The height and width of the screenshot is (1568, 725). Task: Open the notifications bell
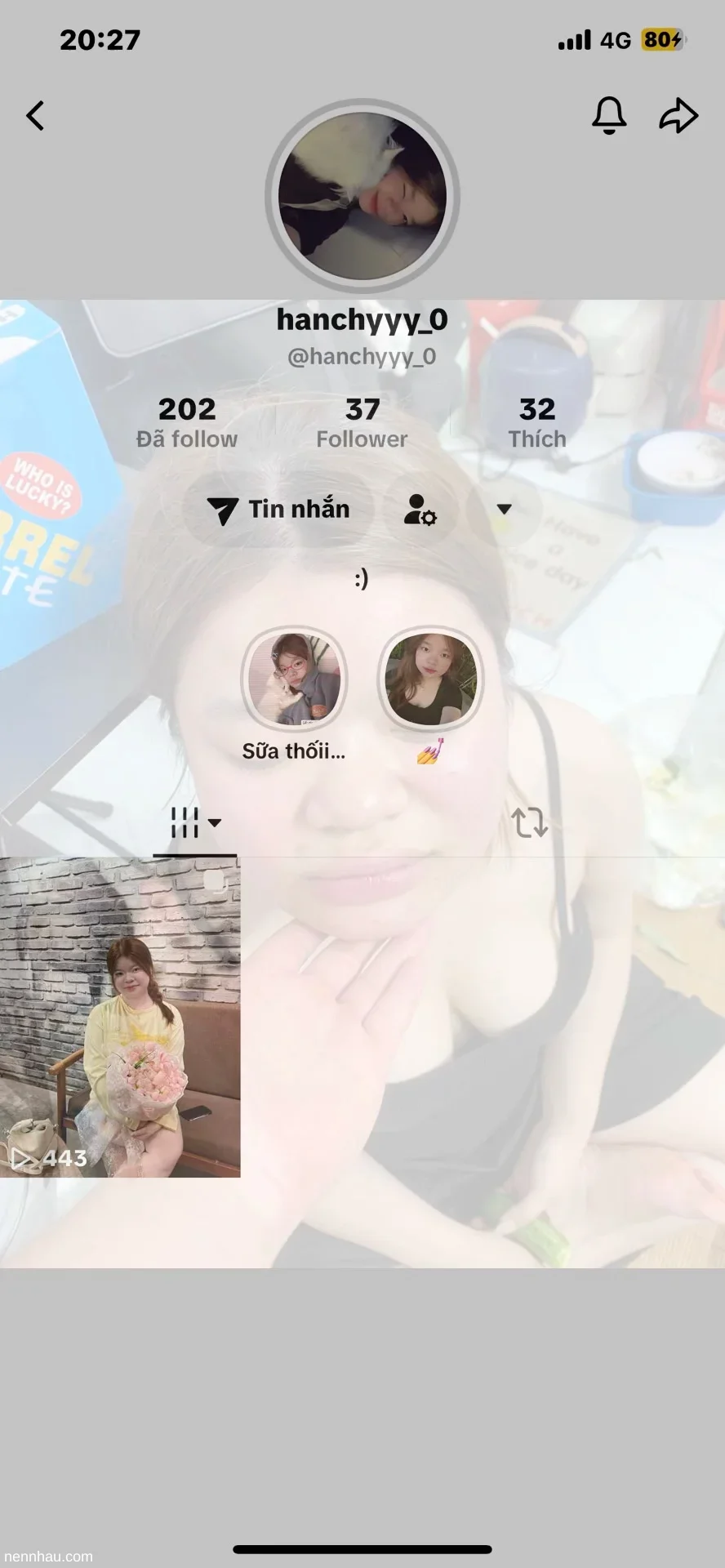[x=609, y=115]
